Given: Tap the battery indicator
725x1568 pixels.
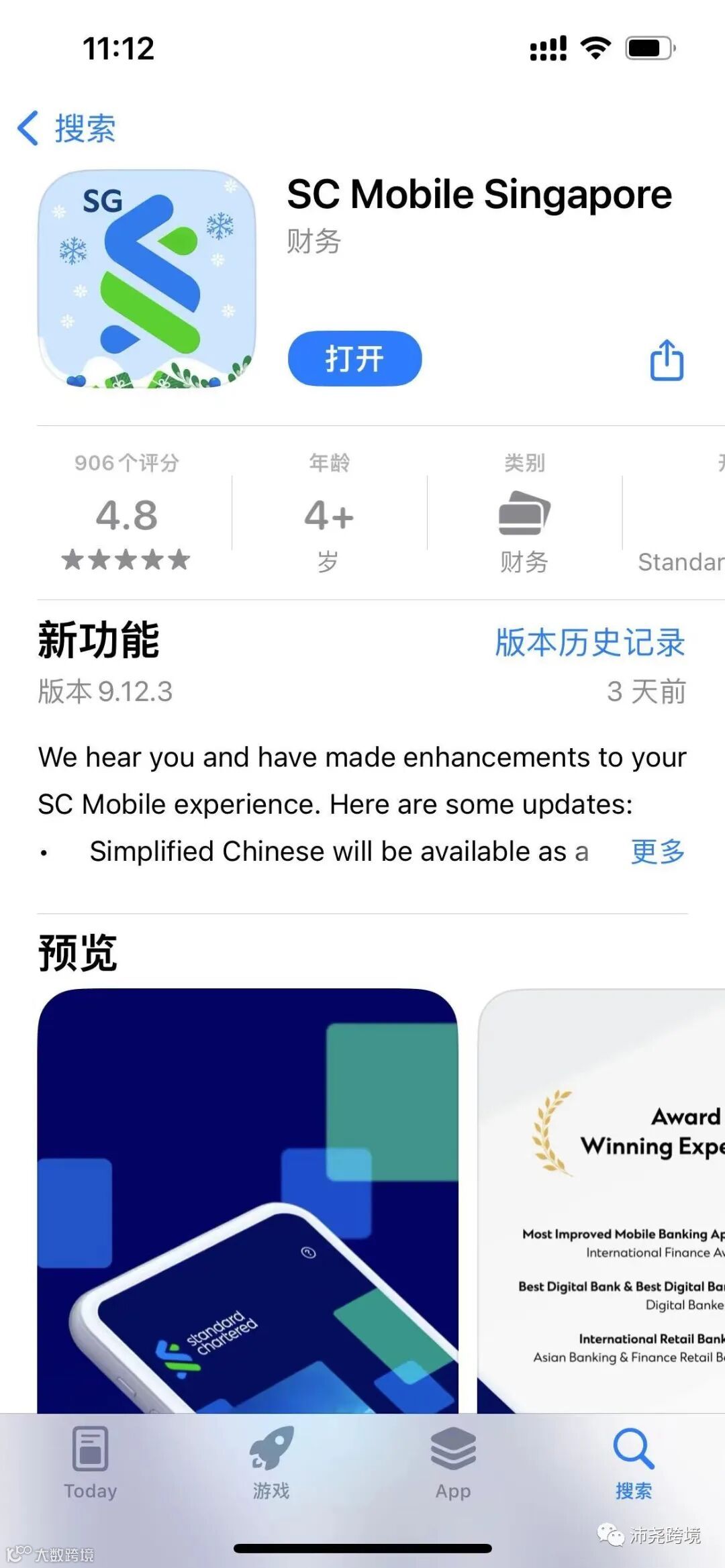Looking at the screenshot, I should tap(648, 46).
